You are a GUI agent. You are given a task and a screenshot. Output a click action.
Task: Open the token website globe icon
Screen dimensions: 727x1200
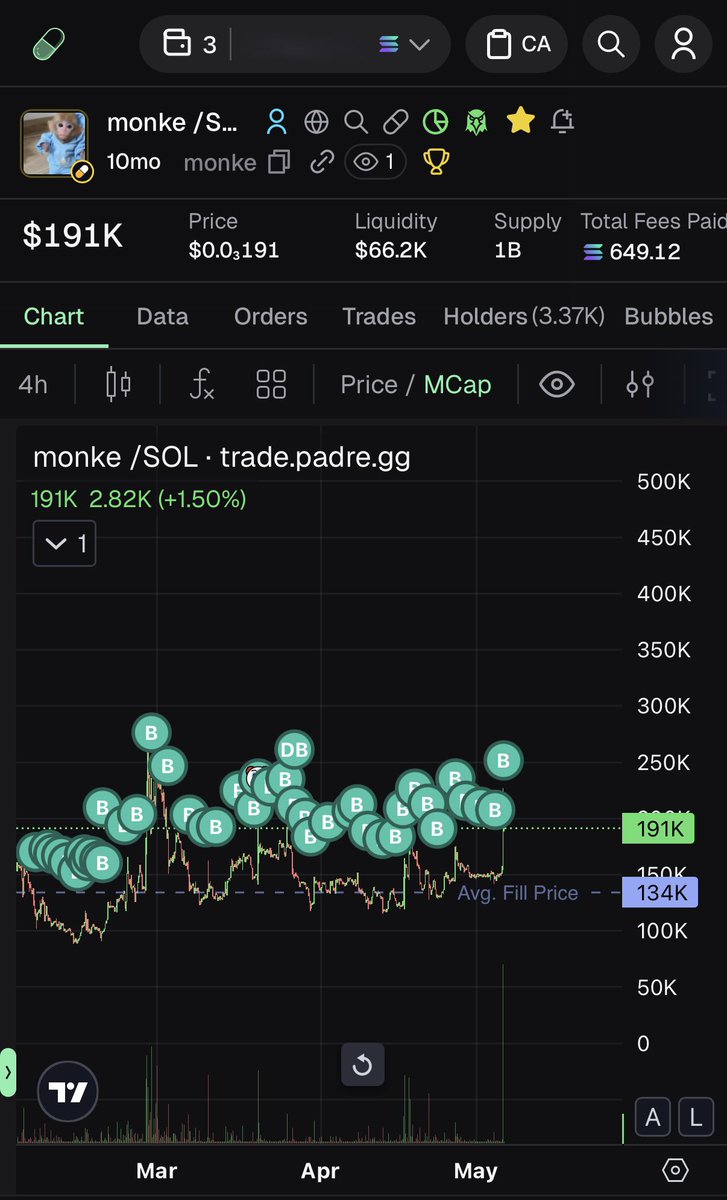click(x=317, y=122)
